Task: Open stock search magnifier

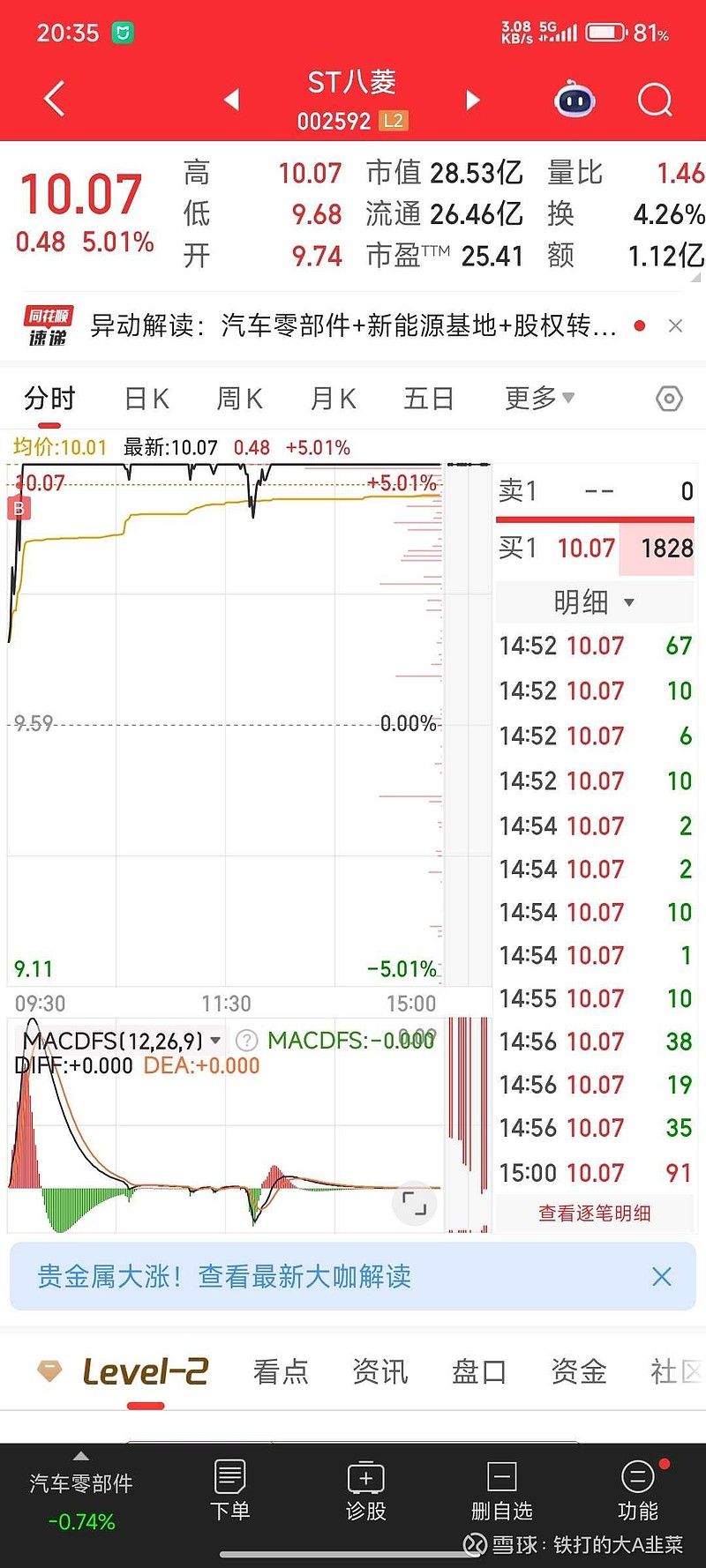Action: coord(654,101)
